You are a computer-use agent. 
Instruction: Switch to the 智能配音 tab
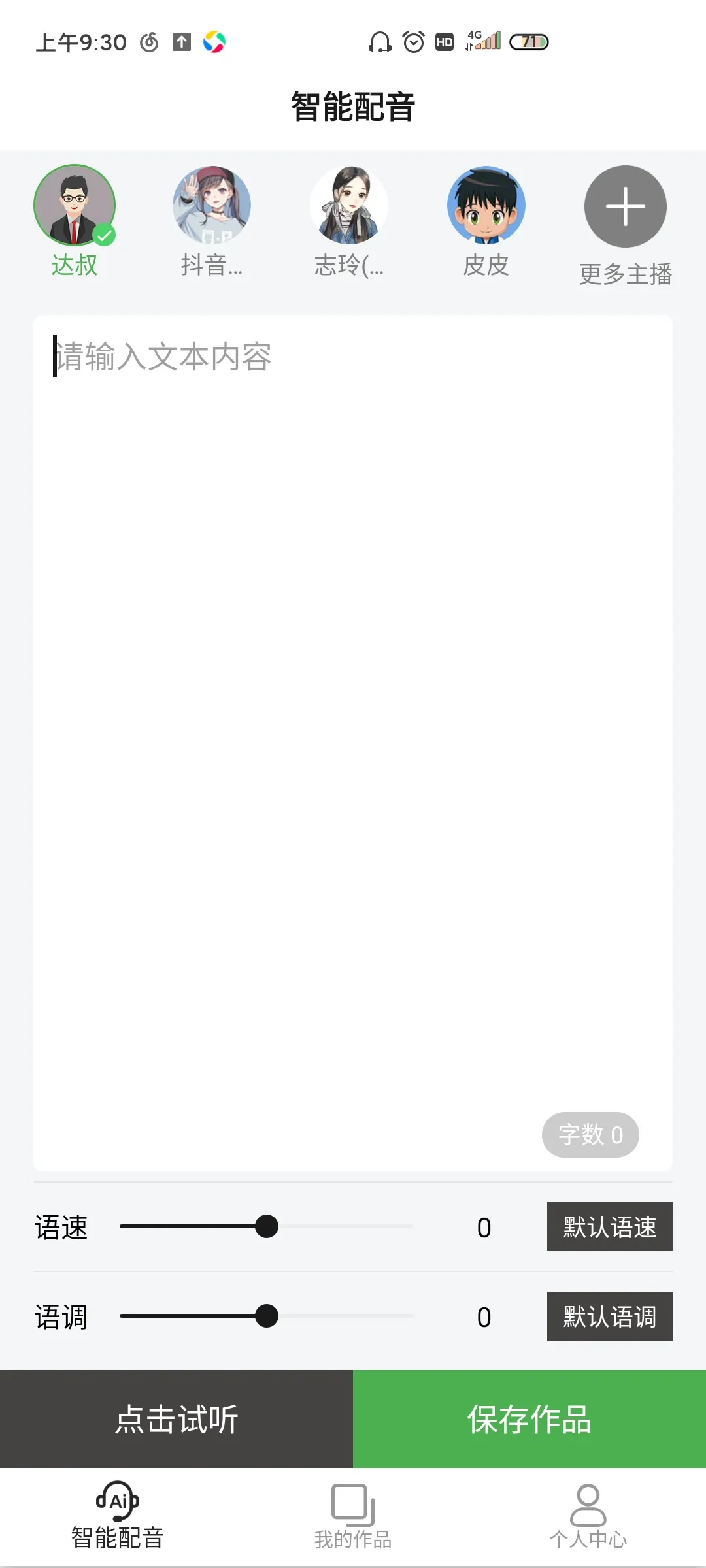(118, 1517)
